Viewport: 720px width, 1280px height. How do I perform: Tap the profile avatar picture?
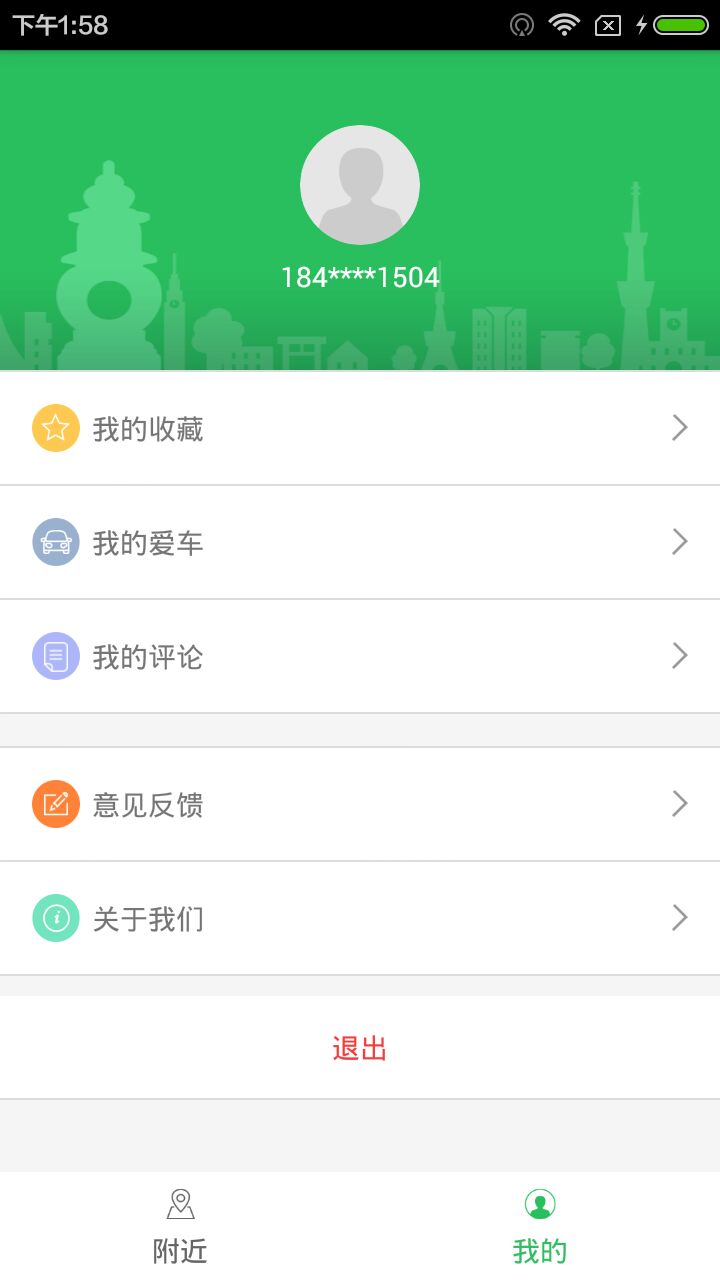360,185
